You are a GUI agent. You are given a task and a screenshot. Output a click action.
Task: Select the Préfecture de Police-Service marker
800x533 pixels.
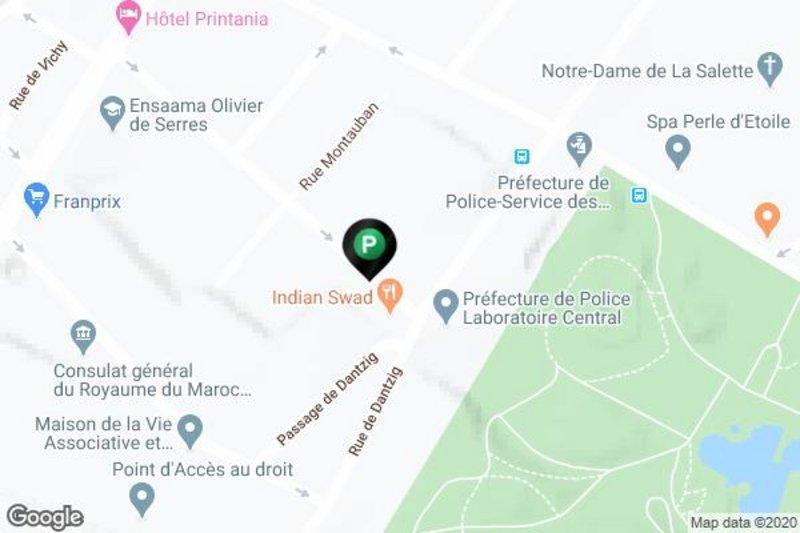(x=577, y=150)
